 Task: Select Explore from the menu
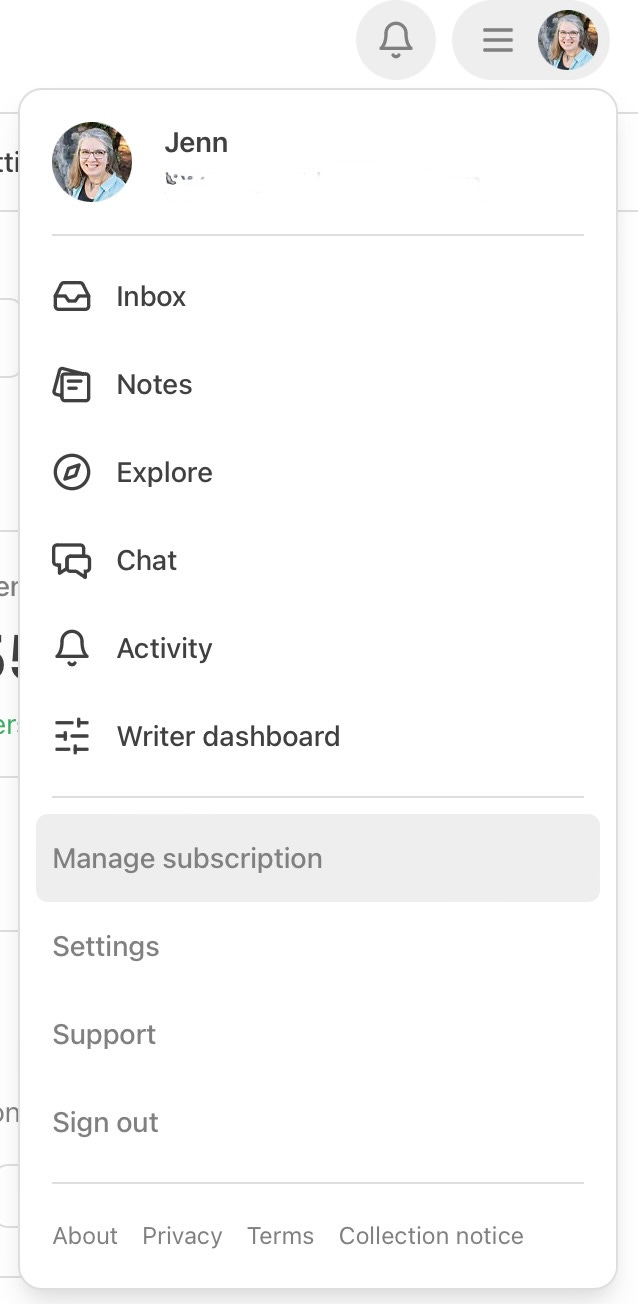click(x=318, y=473)
